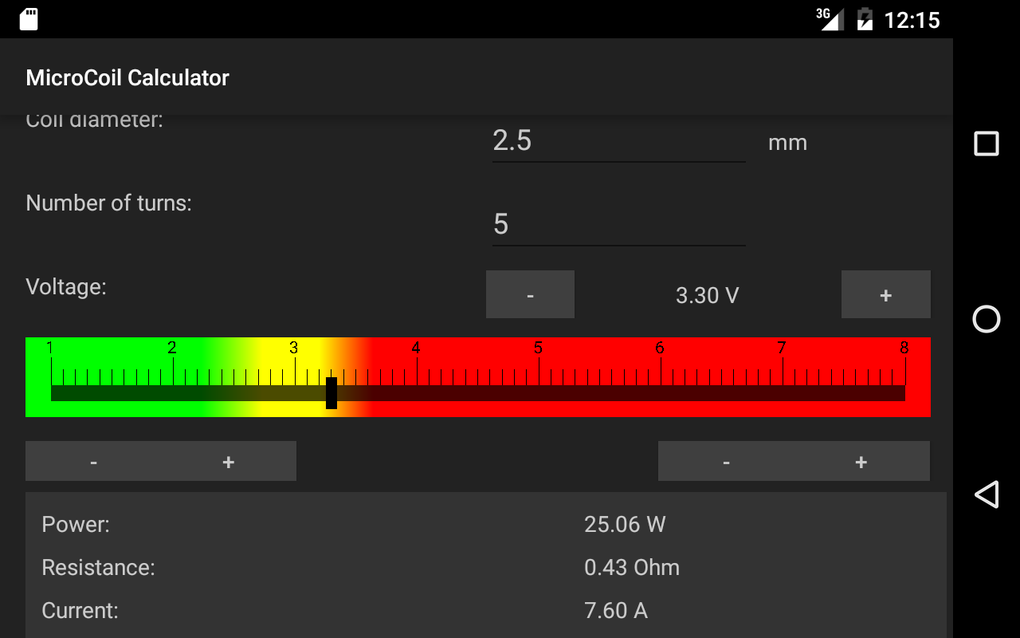The width and height of the screenshot is (1020, 638).
Task: Open recent apps with the square button
Action: pyautogui.click(x=986, y=144)
